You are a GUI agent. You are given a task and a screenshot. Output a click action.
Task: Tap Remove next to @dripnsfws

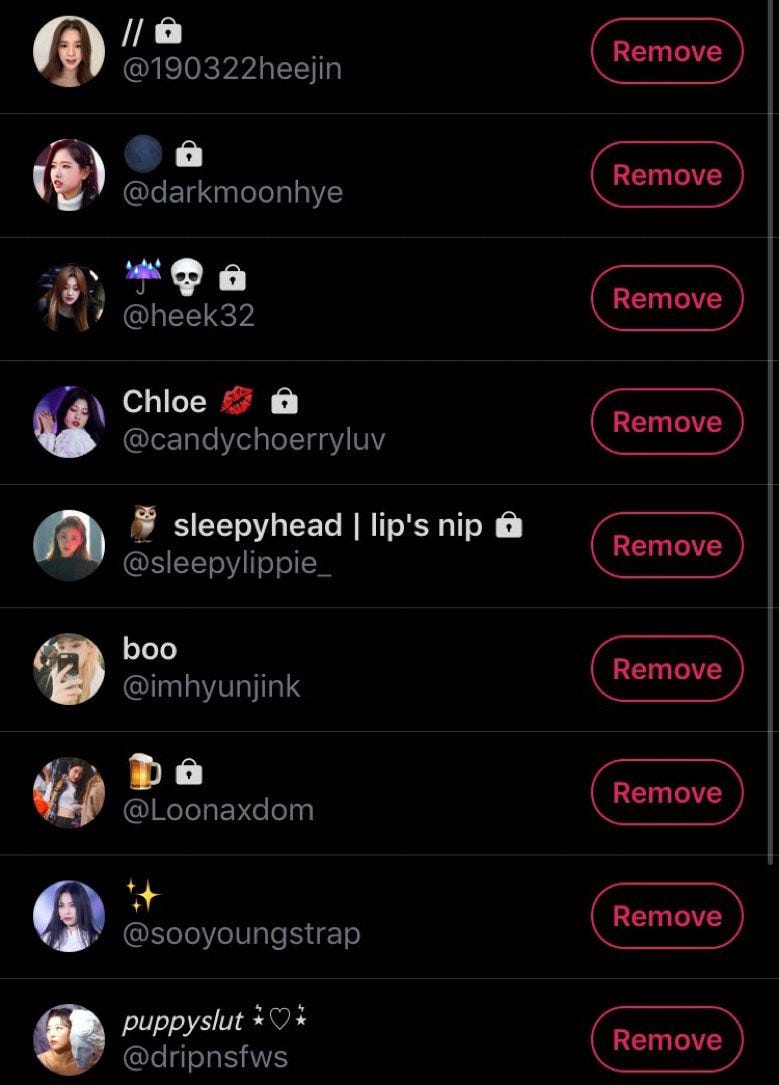[667, 1039]
